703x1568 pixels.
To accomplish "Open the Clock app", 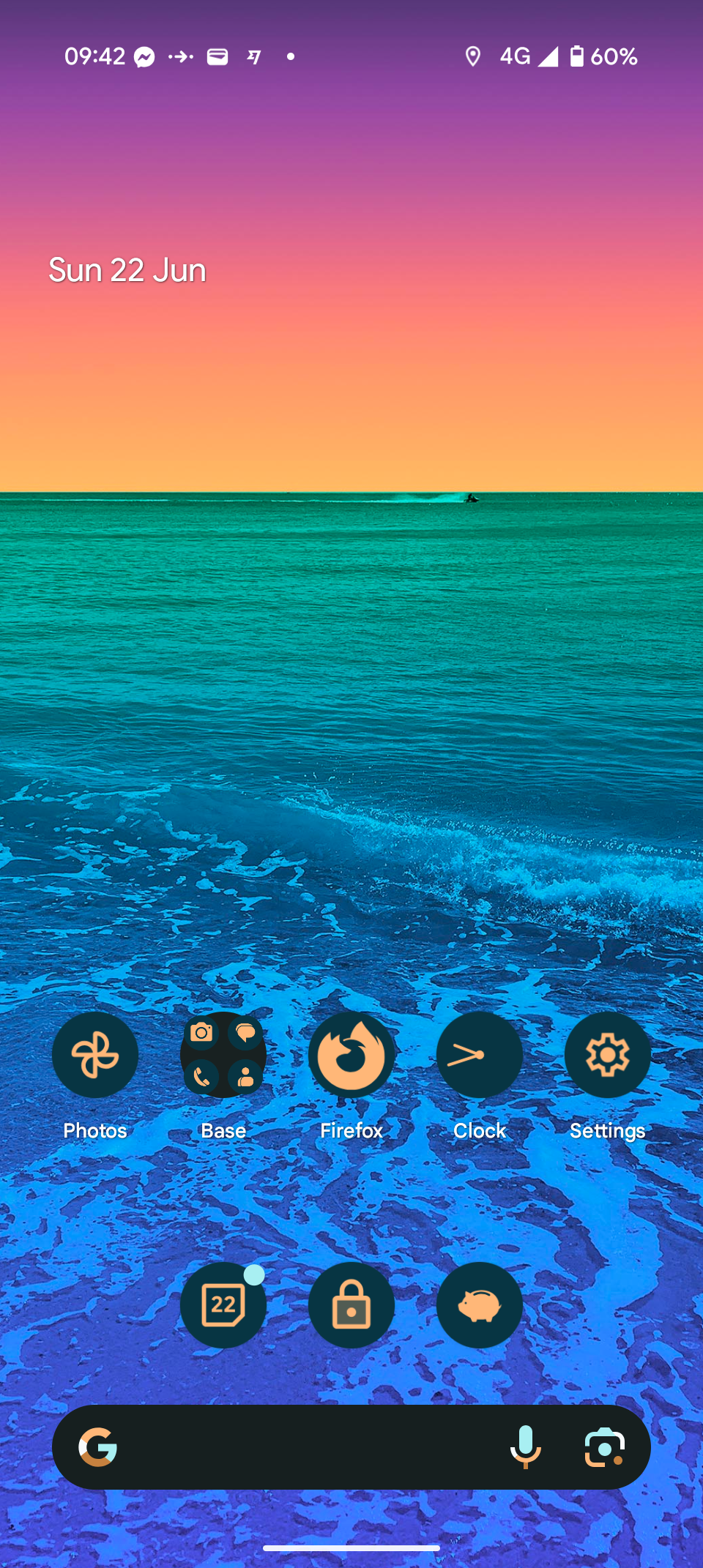I will click(x=480, y=1055).
